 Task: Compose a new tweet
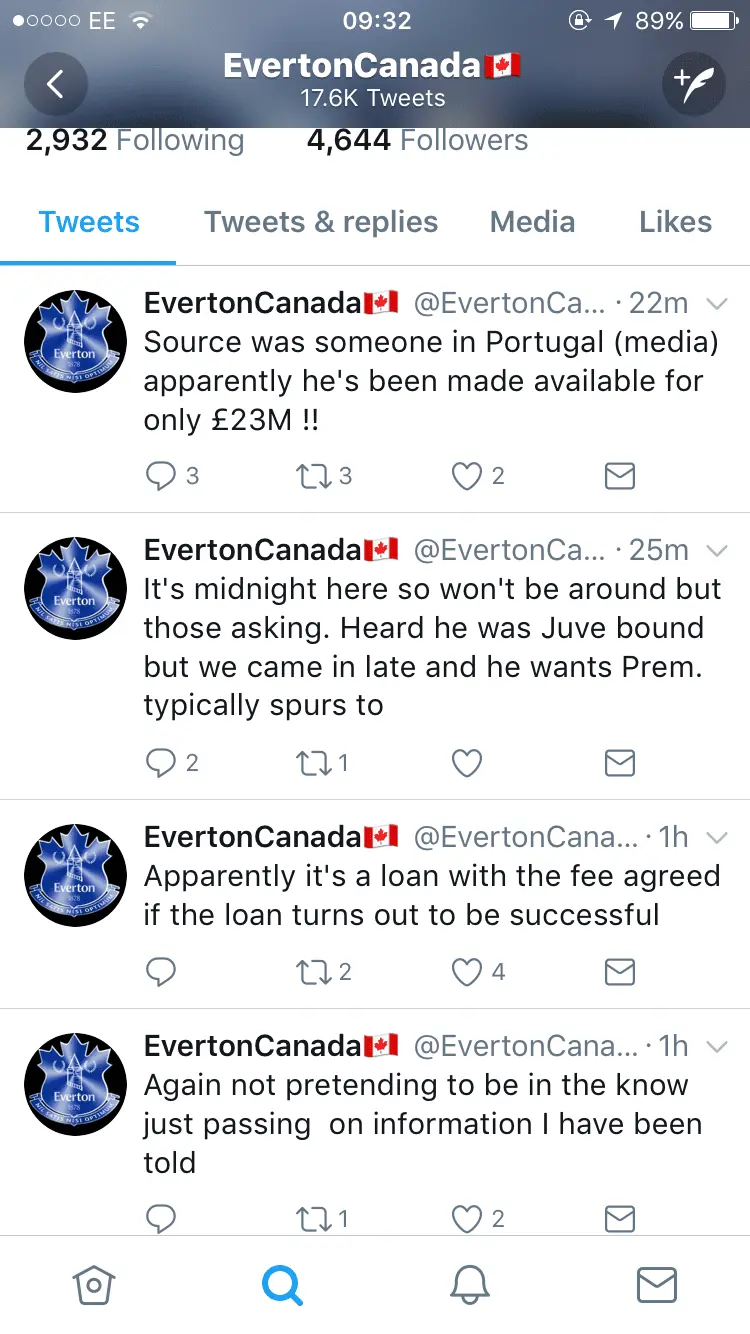click(x=693, y=85)
